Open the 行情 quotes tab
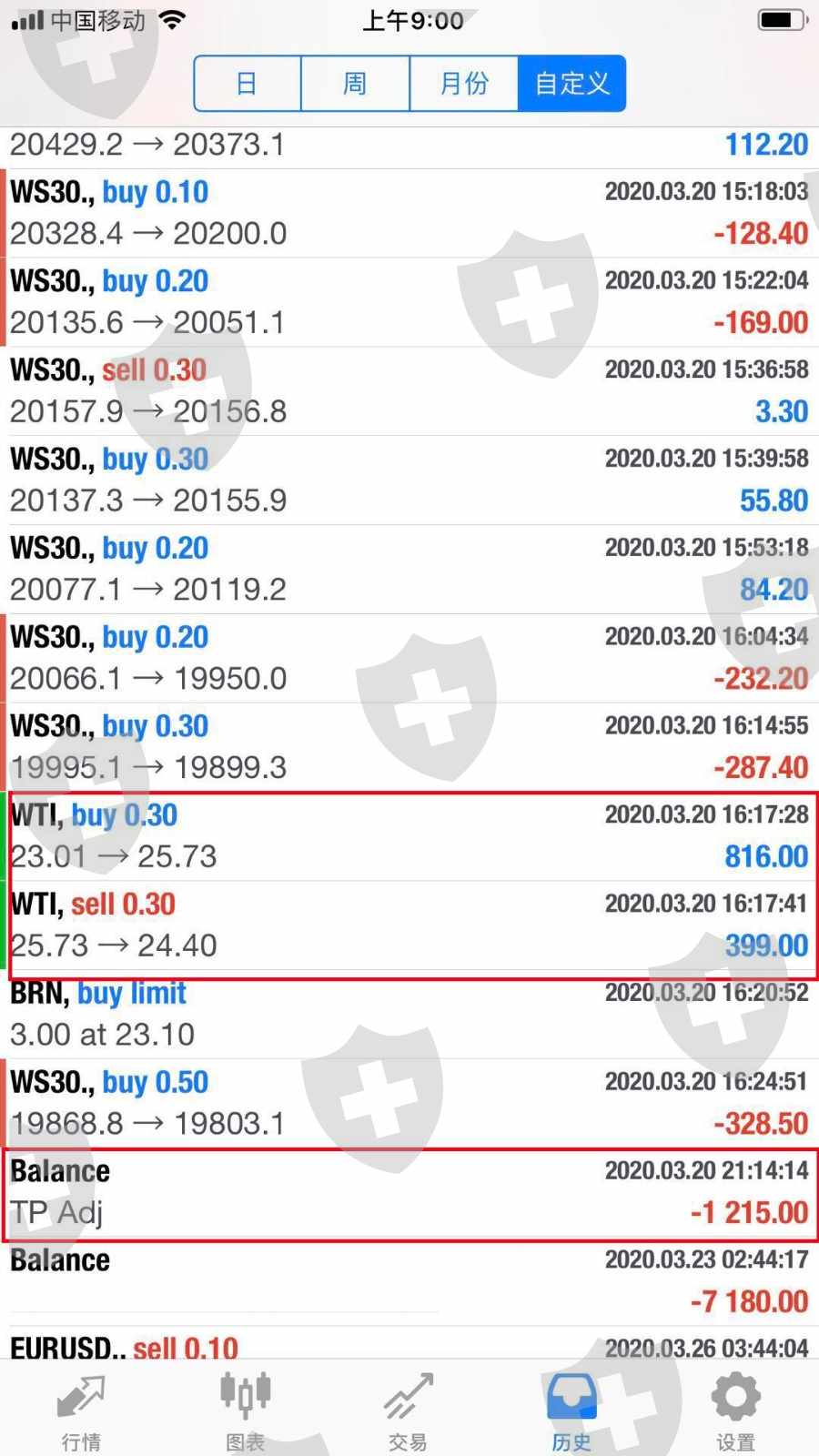 tap(81, 1410)
